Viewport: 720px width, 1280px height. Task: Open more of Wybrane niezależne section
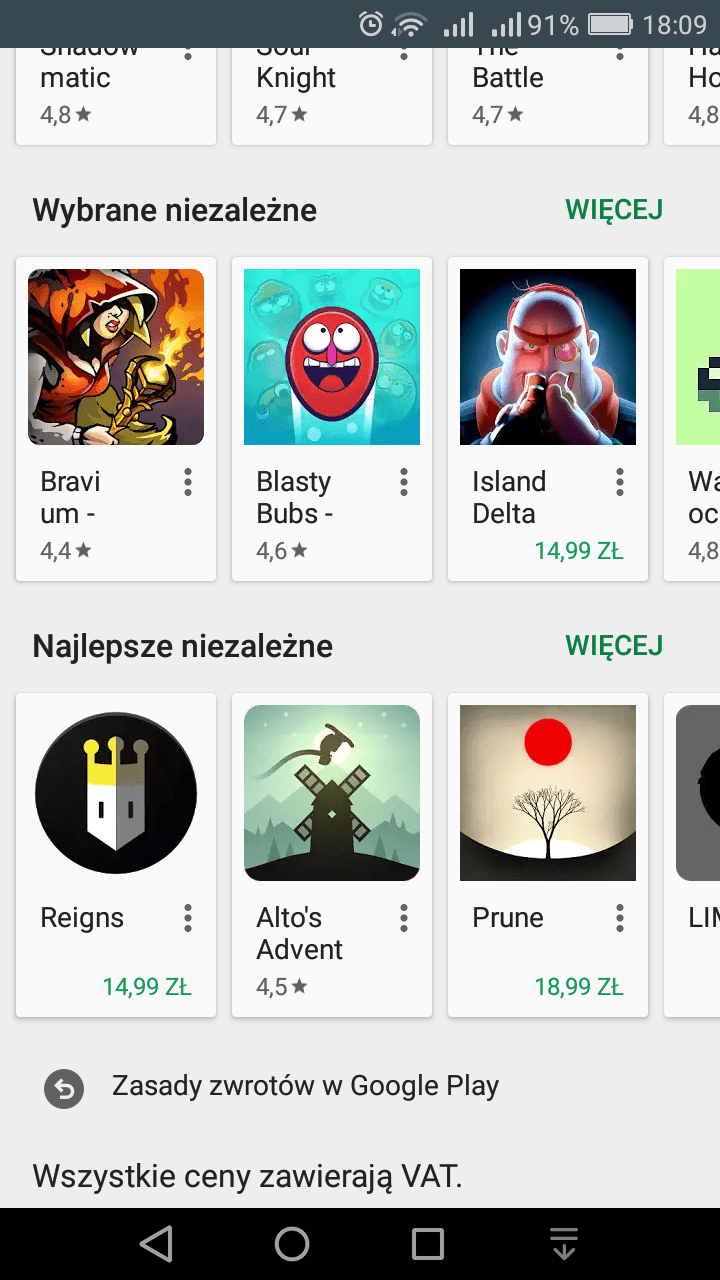tap(614, 210)
